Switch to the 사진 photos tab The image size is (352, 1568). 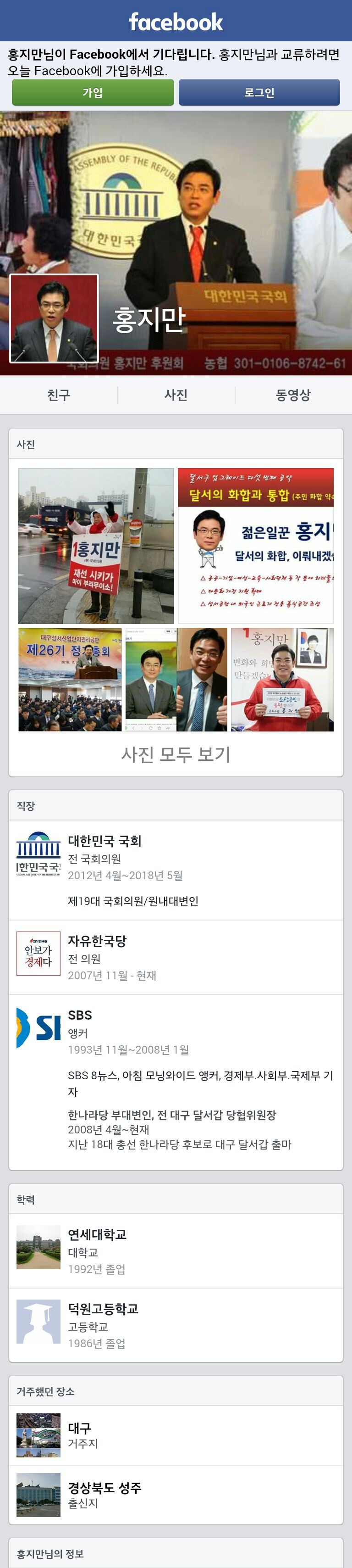pos(176,395)
